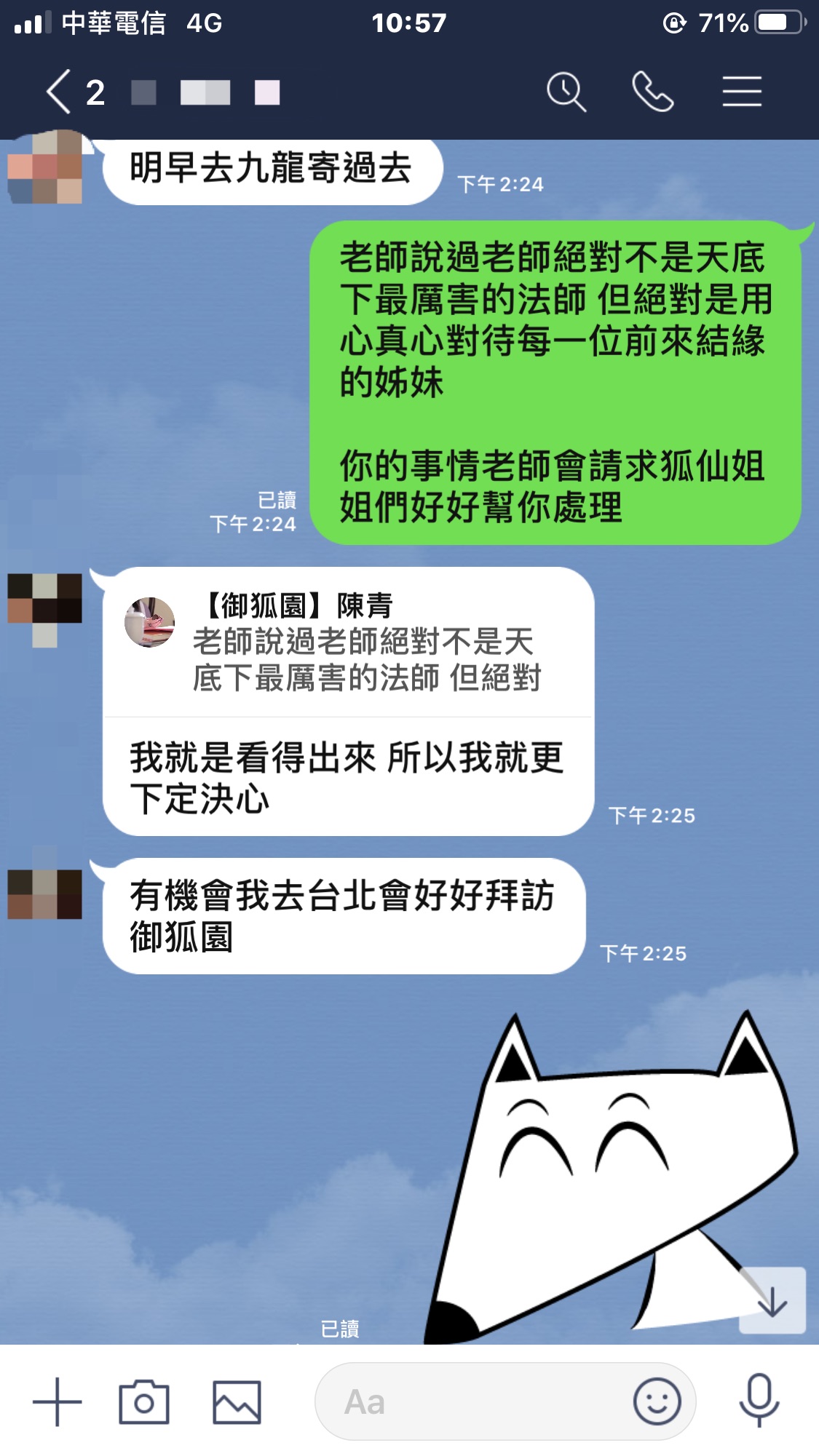Open the plus attachment menu

pos(57,1401)
